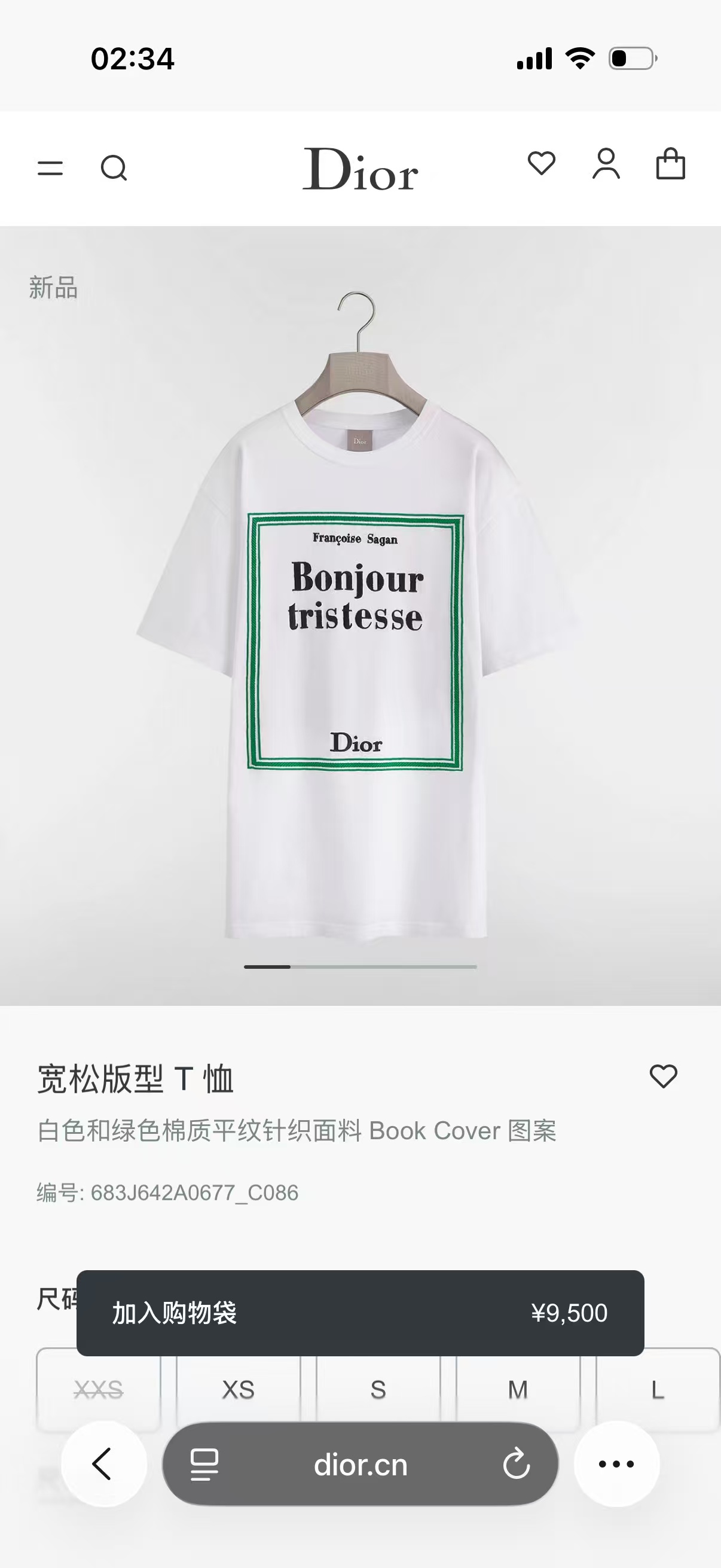Tap 加入购物袋 to add to bag
This screenshot has width=721, height=1568.
[359, 1313]
